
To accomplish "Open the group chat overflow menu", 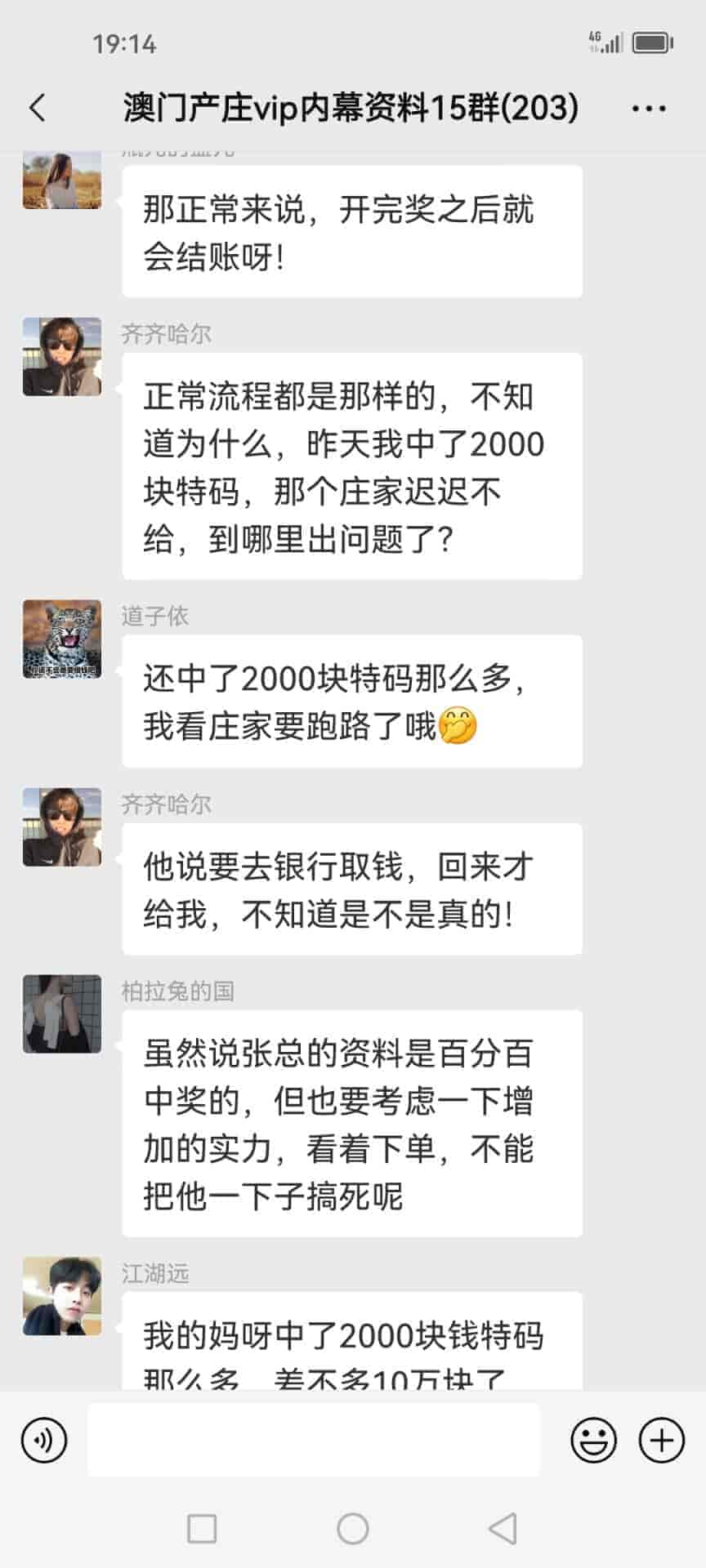I will coord(649,108).
